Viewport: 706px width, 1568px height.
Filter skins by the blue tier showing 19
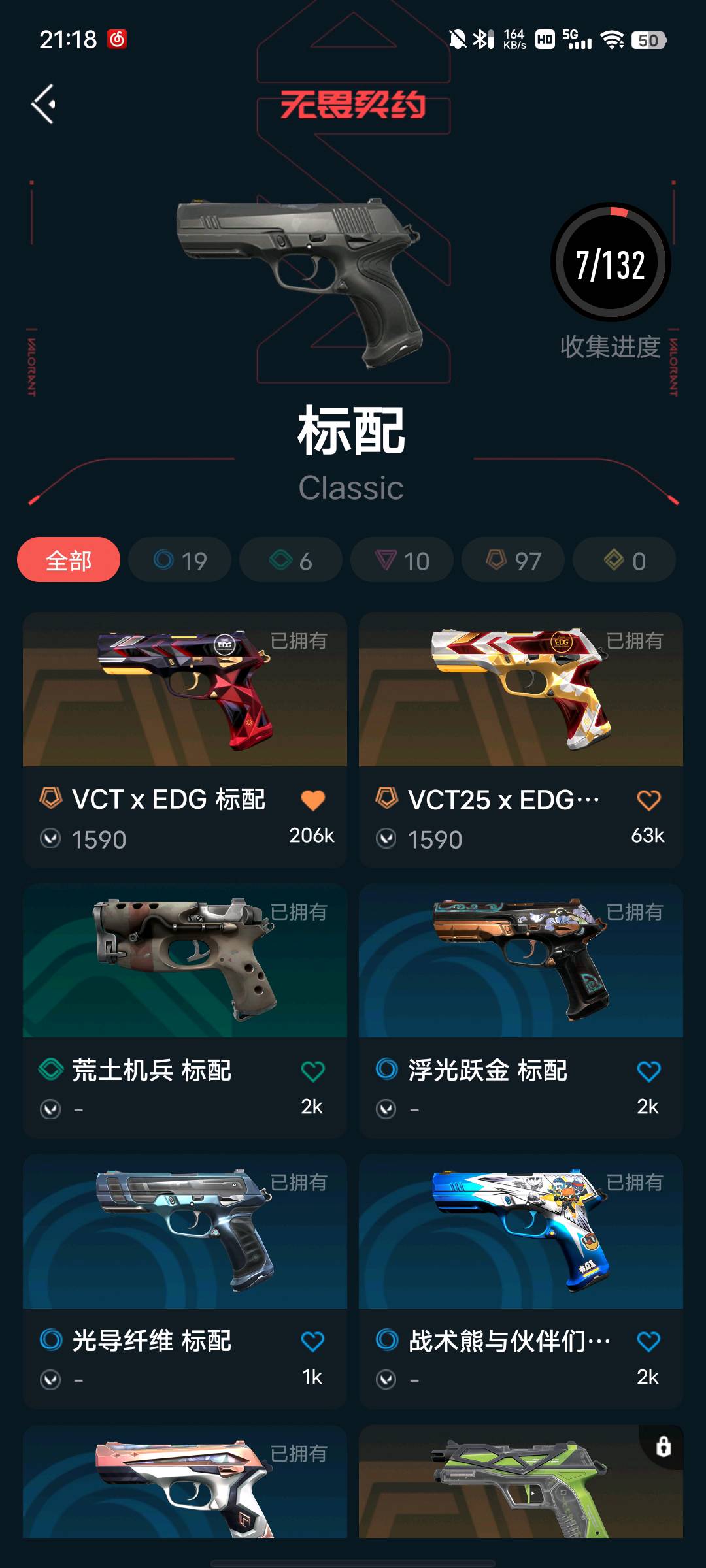click(x=180, y=561)
